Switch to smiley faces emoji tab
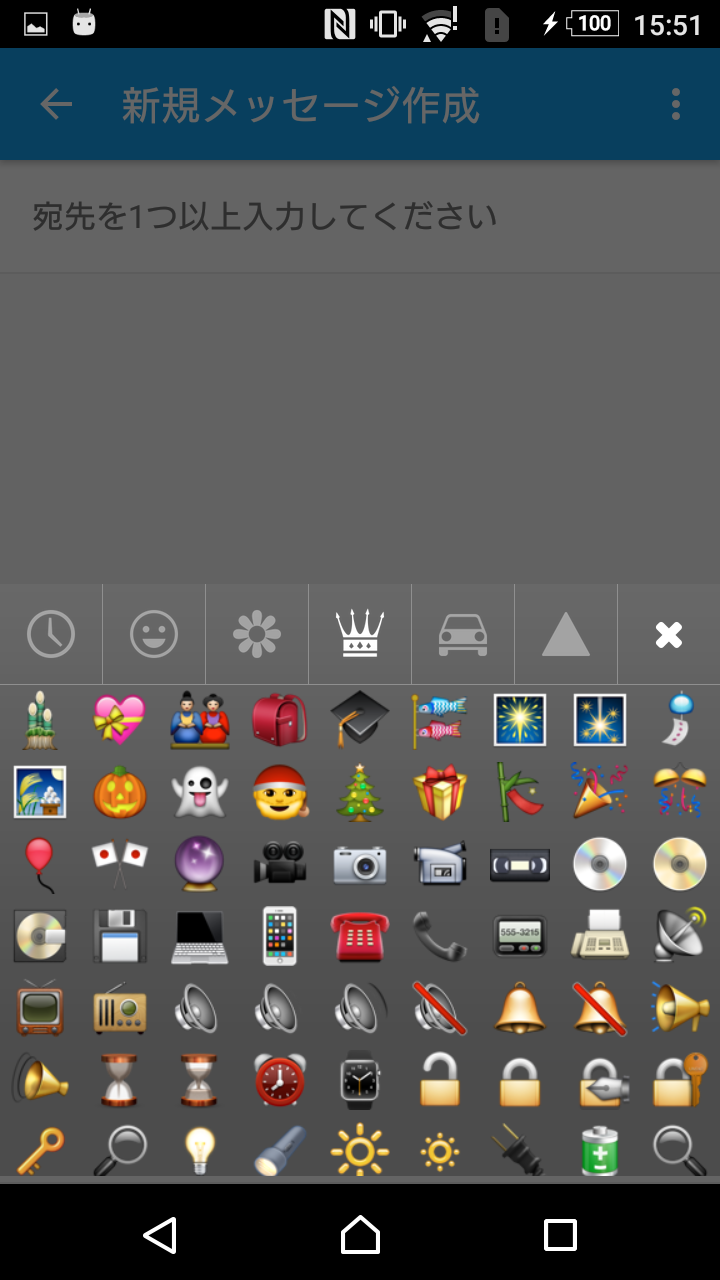Image resolution: width=720 pixels, height=1280 pixels. [x=154, y=634]
